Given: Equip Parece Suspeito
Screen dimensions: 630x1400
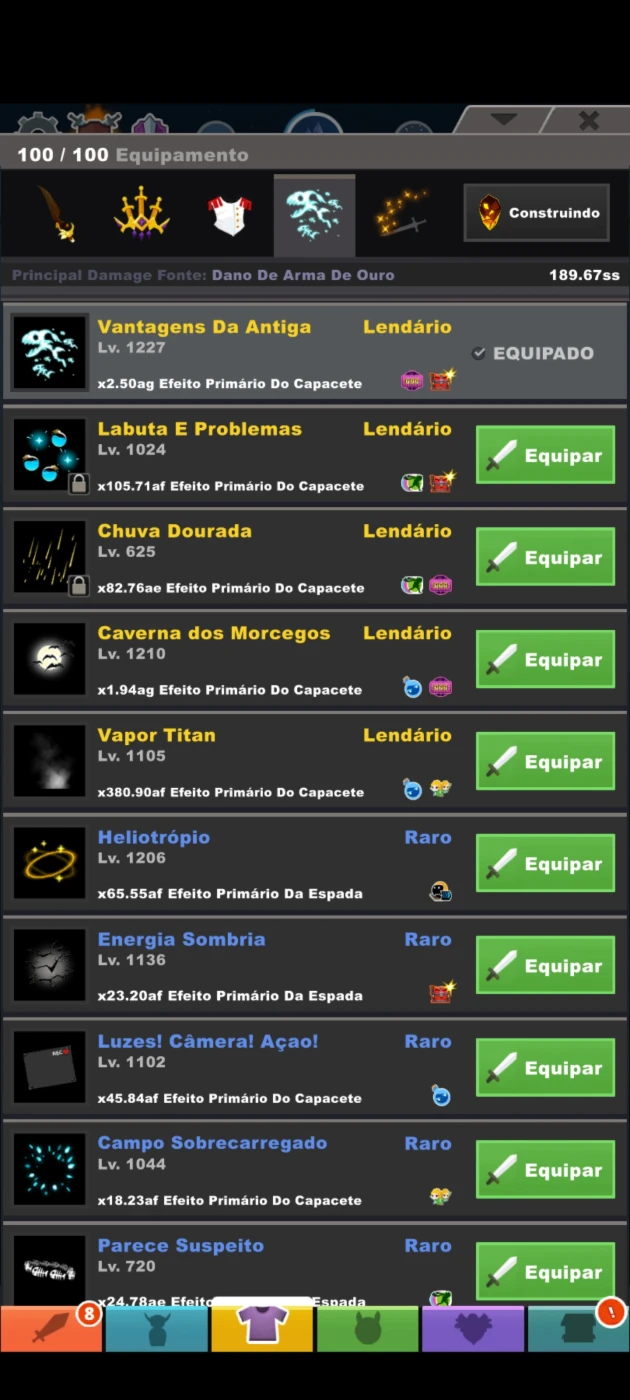Looking at the screenshot, I should click(545, 1272).
